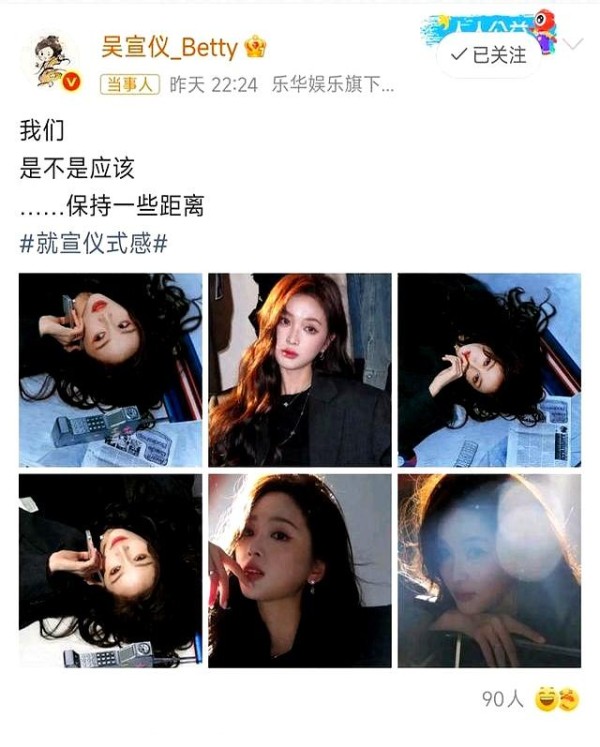Open the top-right photo with newspaper

coord(489,370)
